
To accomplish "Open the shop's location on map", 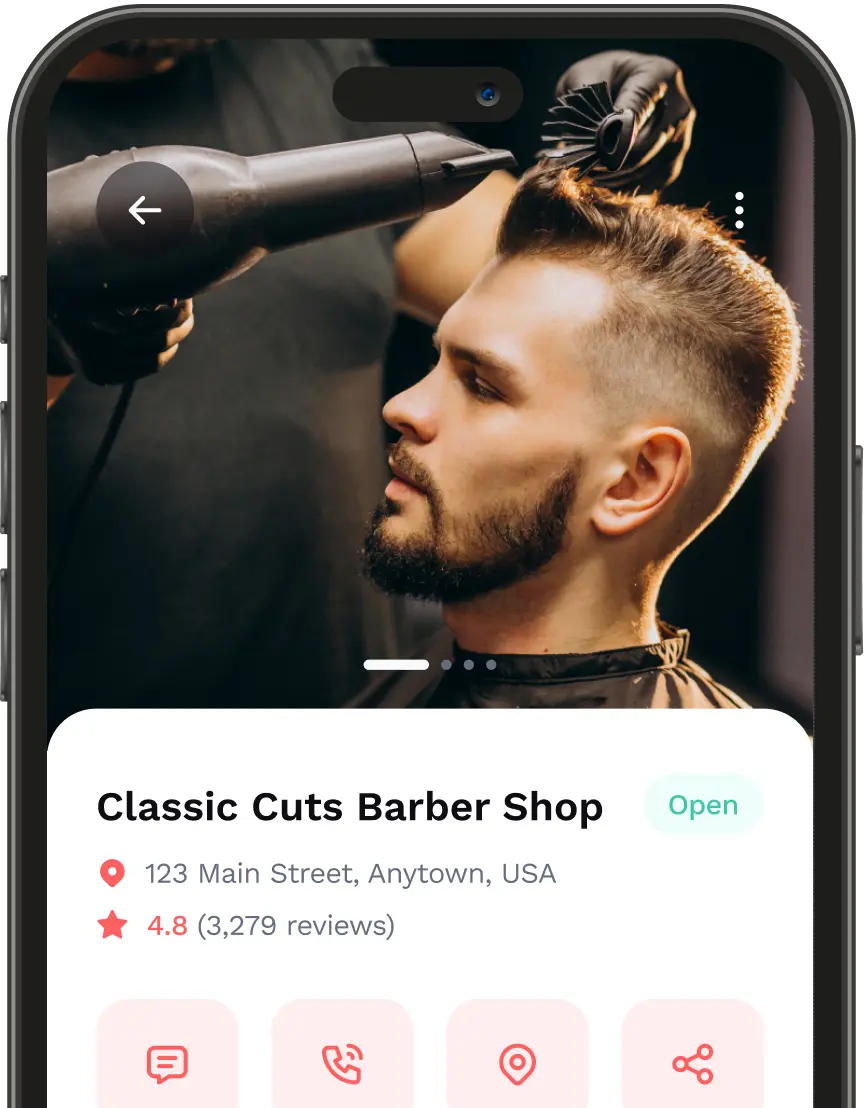I will pyautogui.click(x=517, y=1063).
